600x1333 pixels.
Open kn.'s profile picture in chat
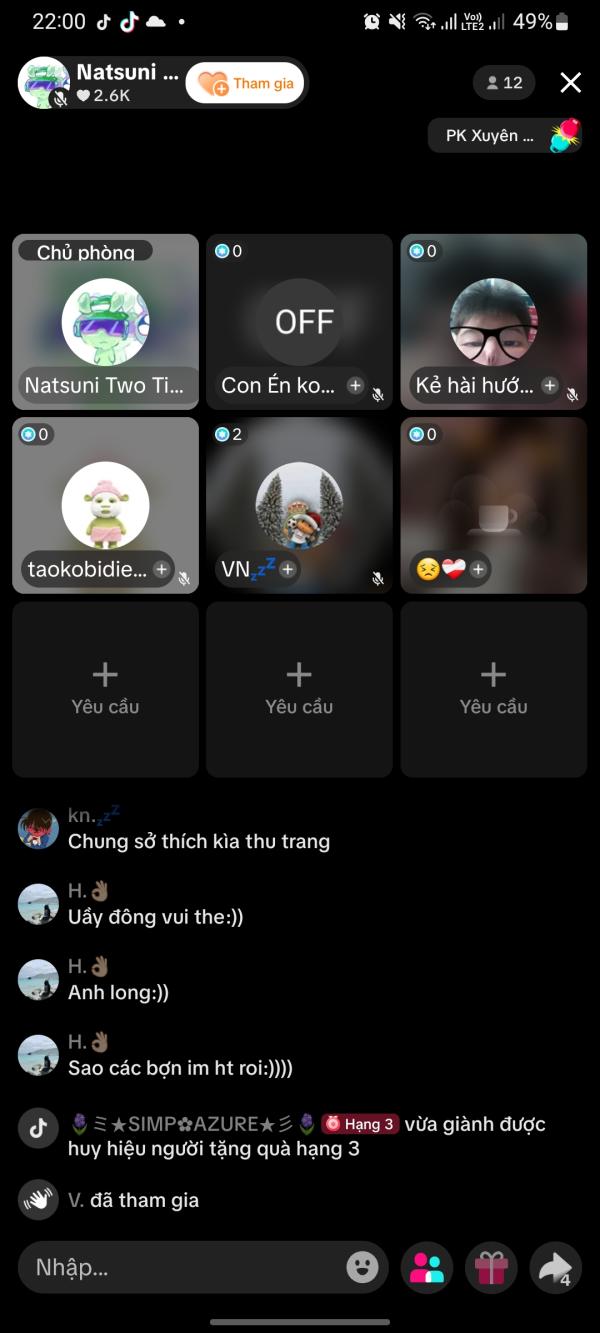[38, 829]
